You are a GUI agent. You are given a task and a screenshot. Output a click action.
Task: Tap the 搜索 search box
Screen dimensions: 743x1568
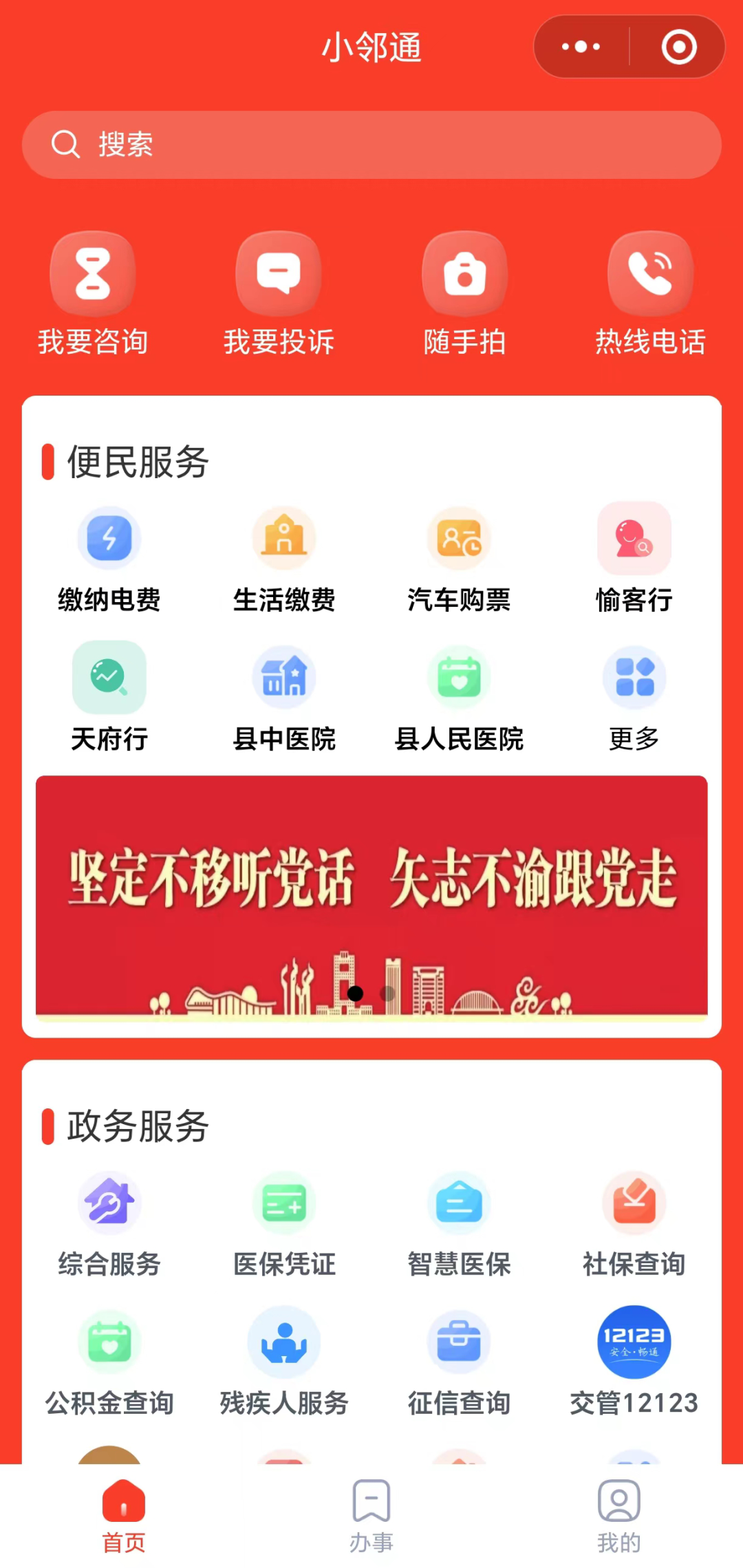point(371,144)
